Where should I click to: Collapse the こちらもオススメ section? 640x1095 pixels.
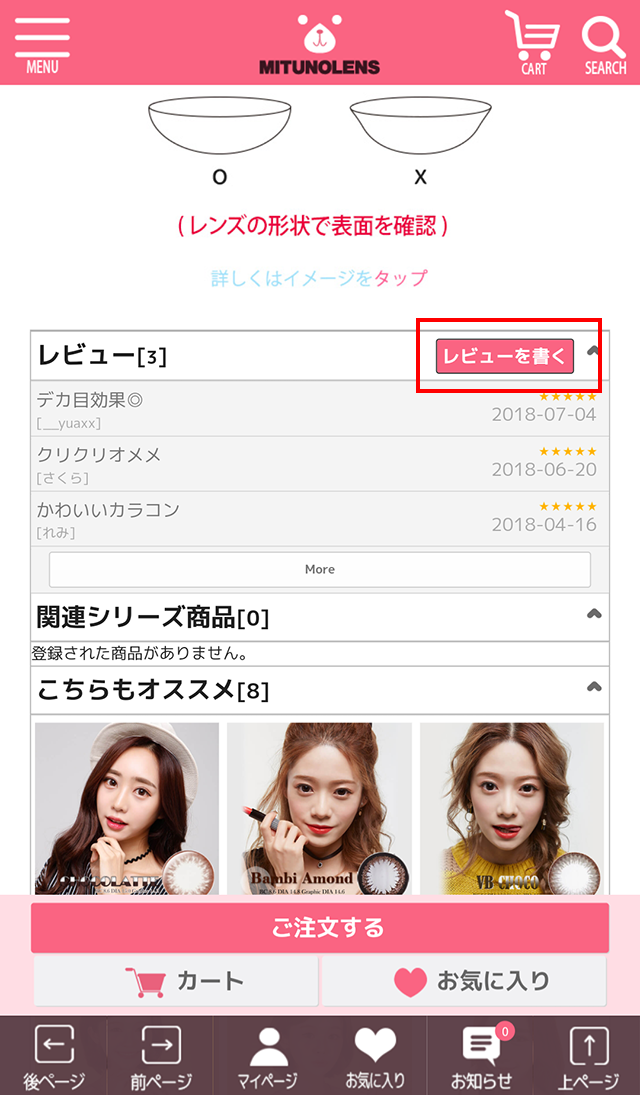[x=594, y=687]
